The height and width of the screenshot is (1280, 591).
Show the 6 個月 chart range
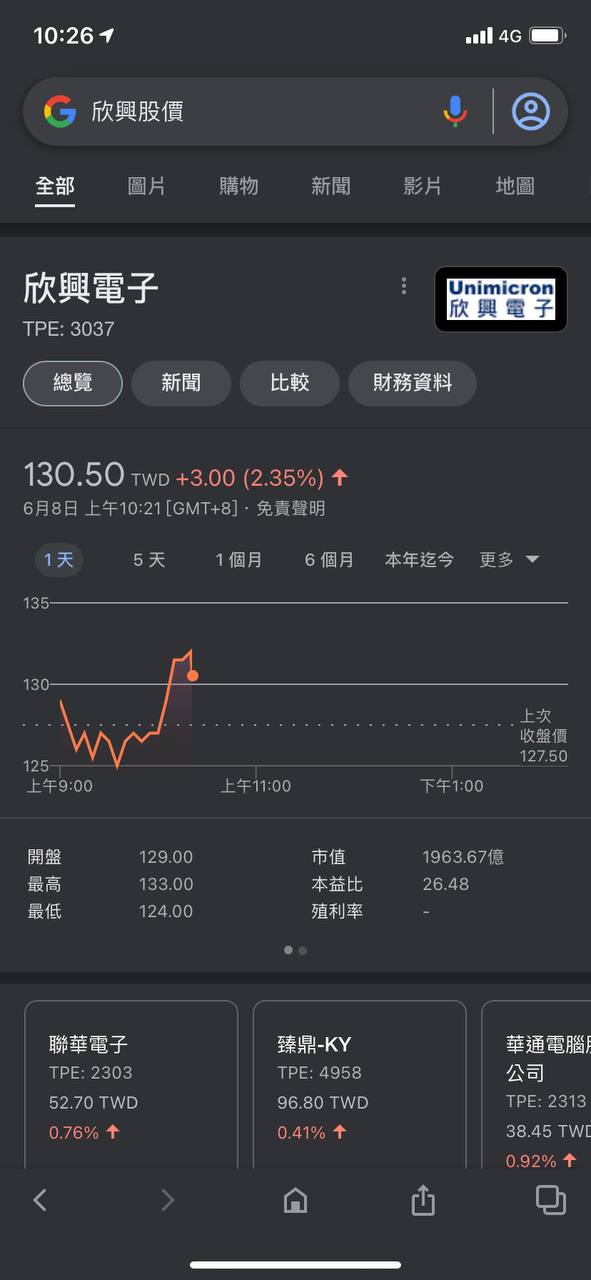329,560
